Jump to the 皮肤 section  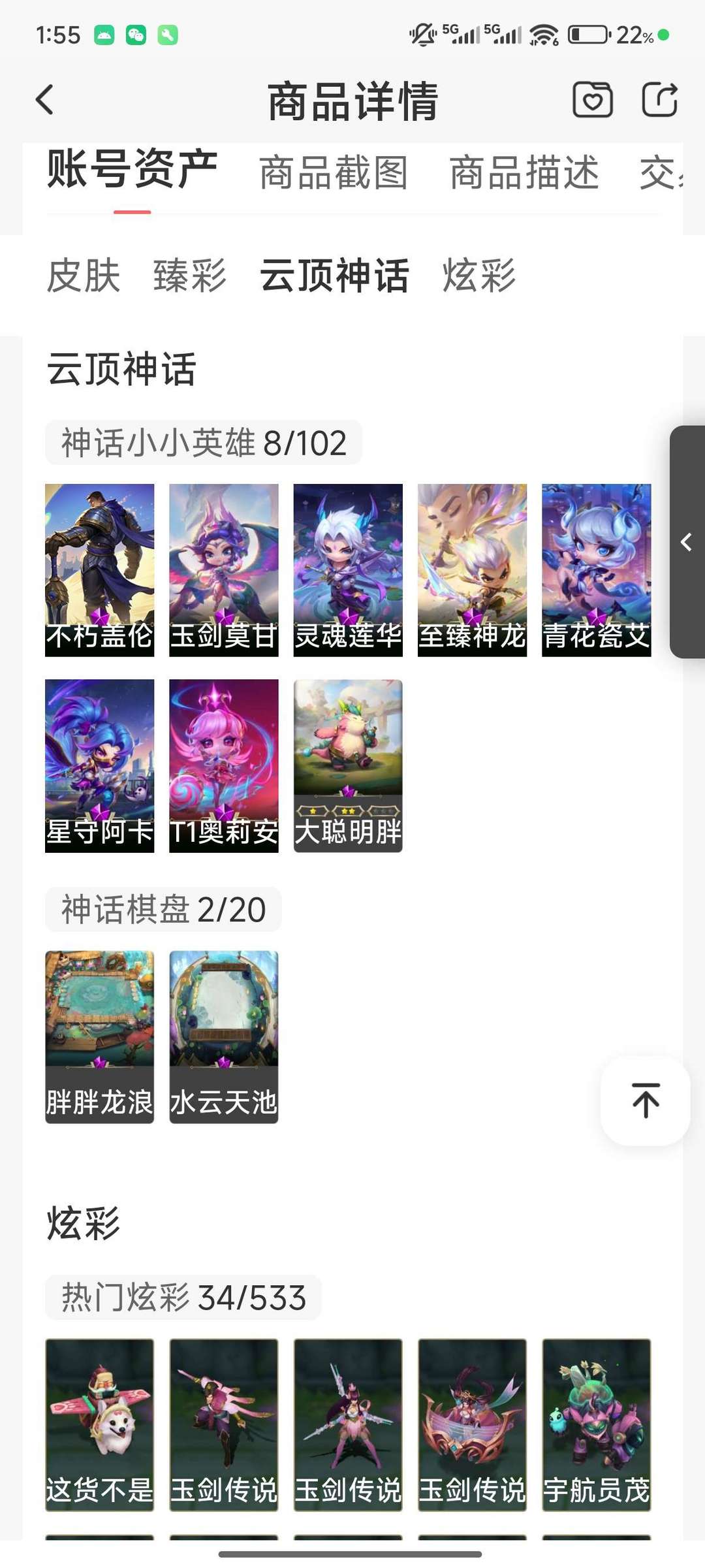point(84,276)
